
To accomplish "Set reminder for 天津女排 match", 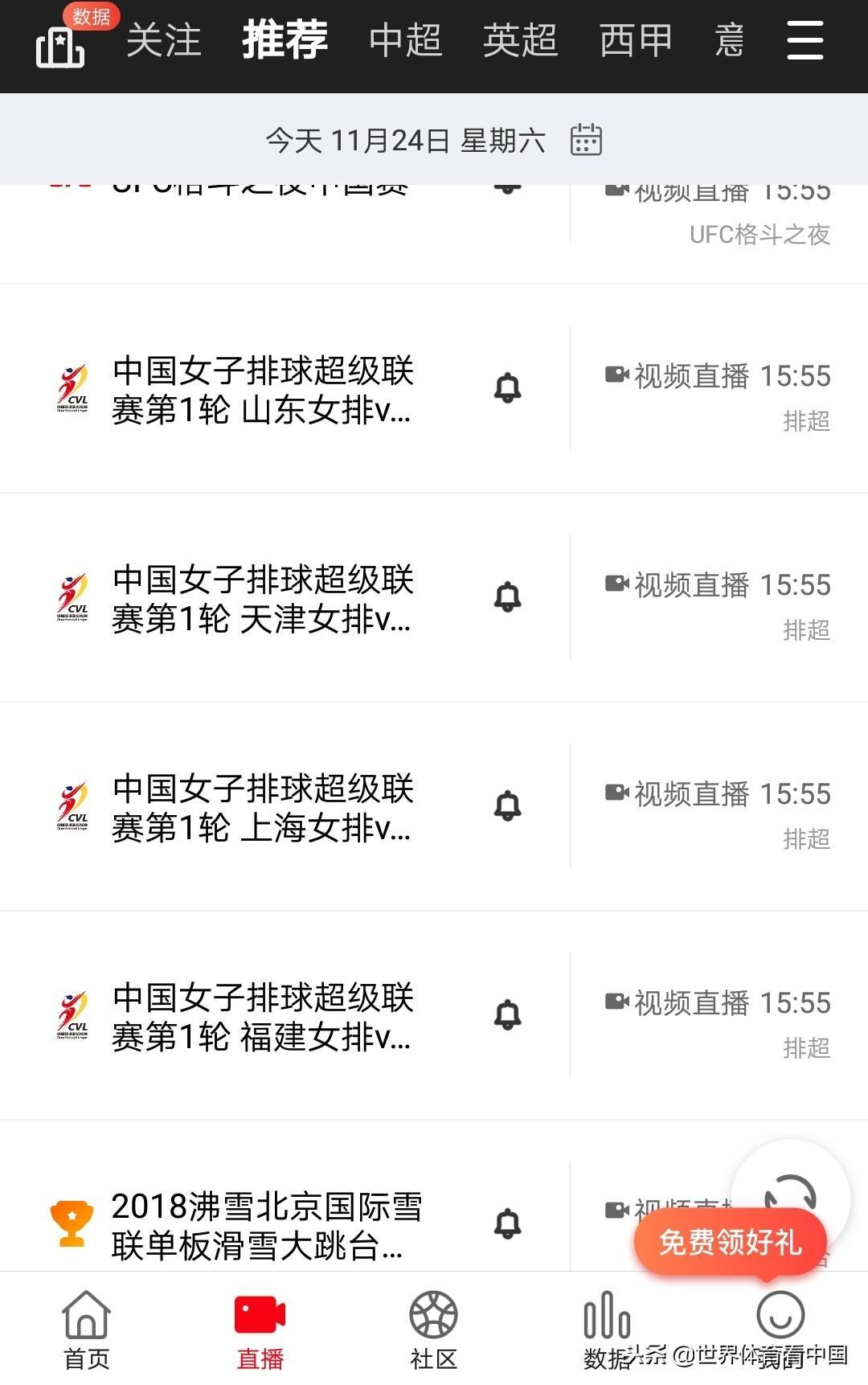I will tap(507, 597).
